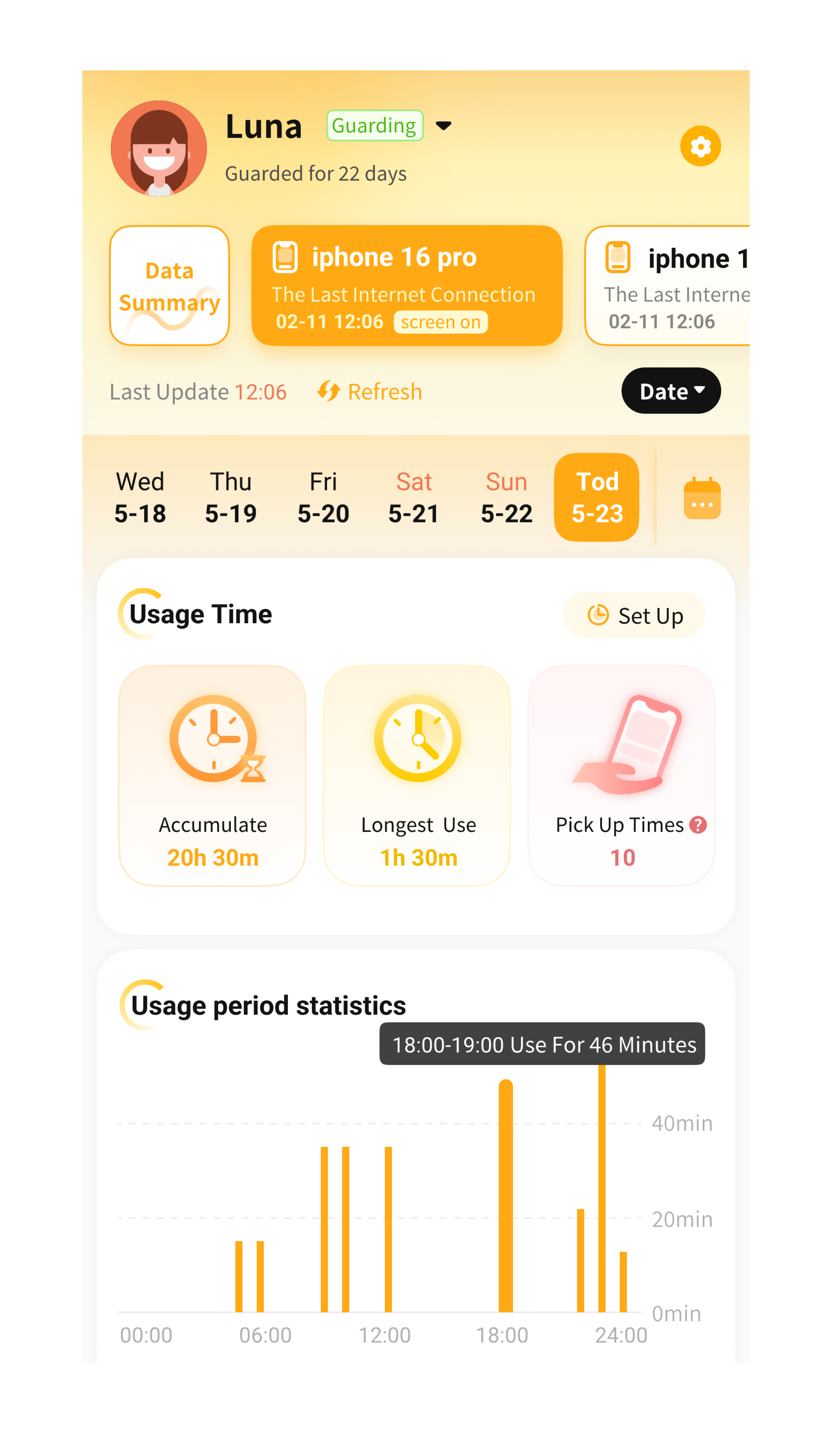Switch to Sun 5-22

tap(506, 497)
